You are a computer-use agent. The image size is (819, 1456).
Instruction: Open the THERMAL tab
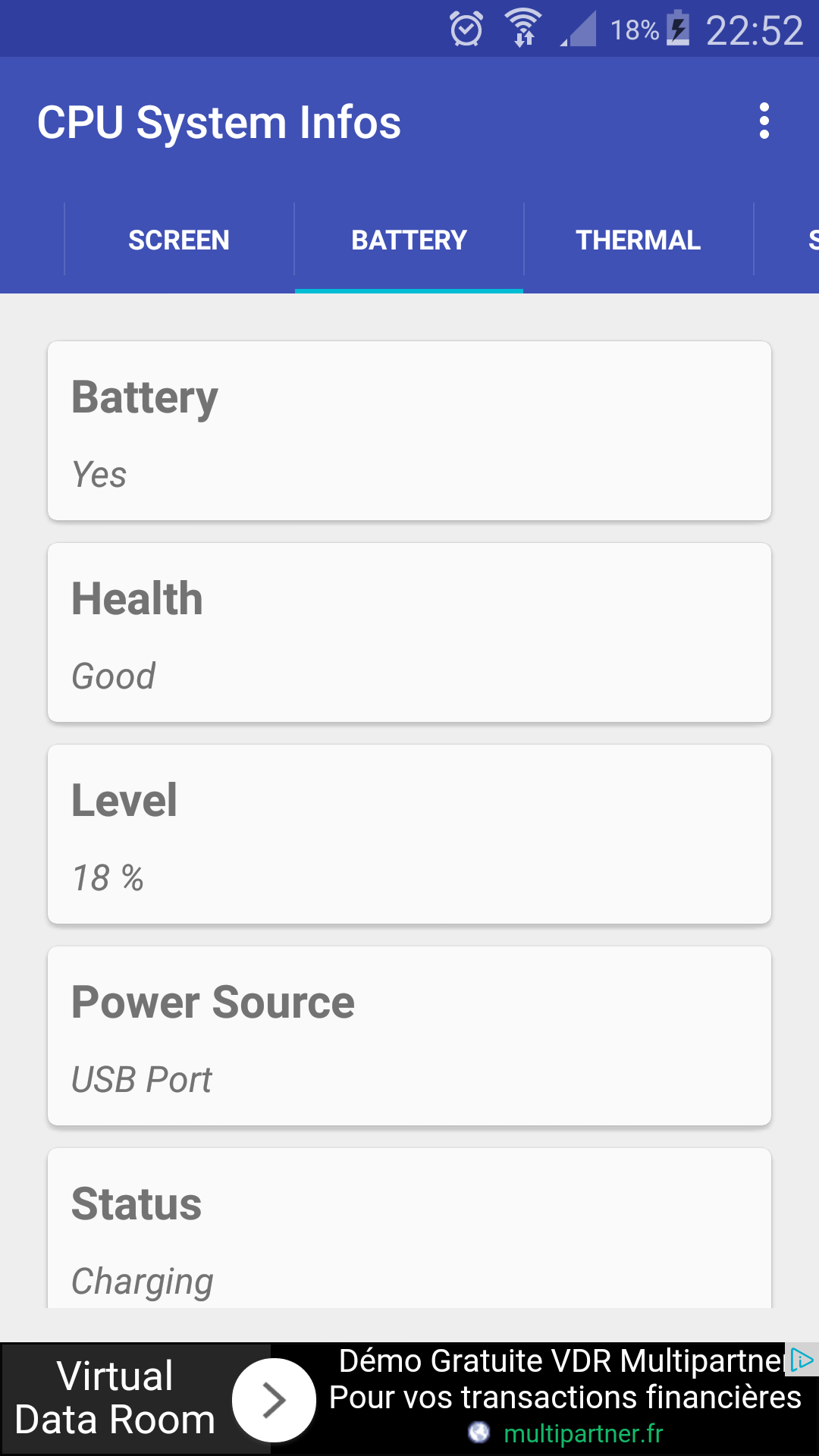(638, 240)
